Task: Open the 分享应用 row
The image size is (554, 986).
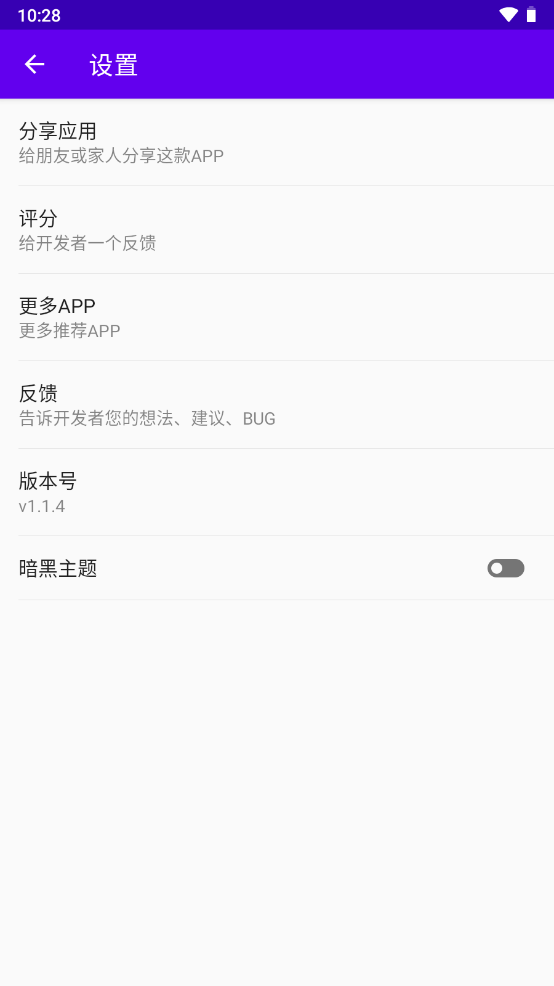Action: coord(277,143)
